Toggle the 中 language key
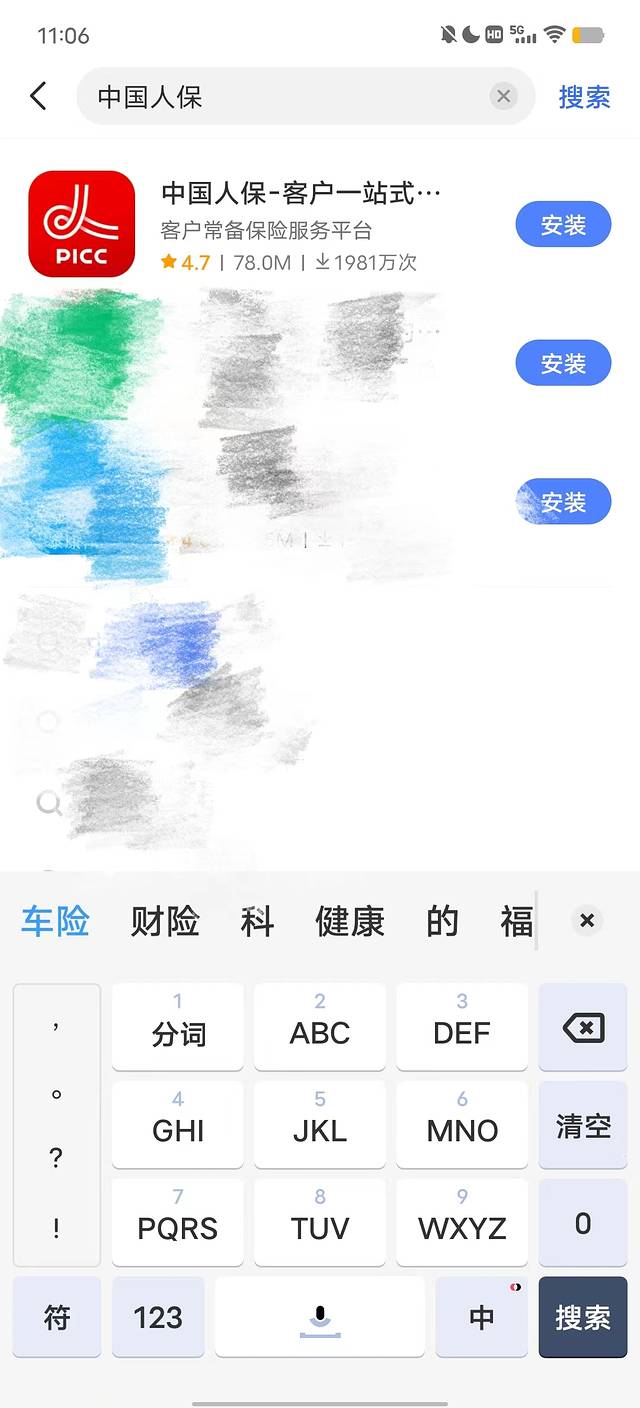The width and height of the screenshot is (640, 1408). (481, 1317)
